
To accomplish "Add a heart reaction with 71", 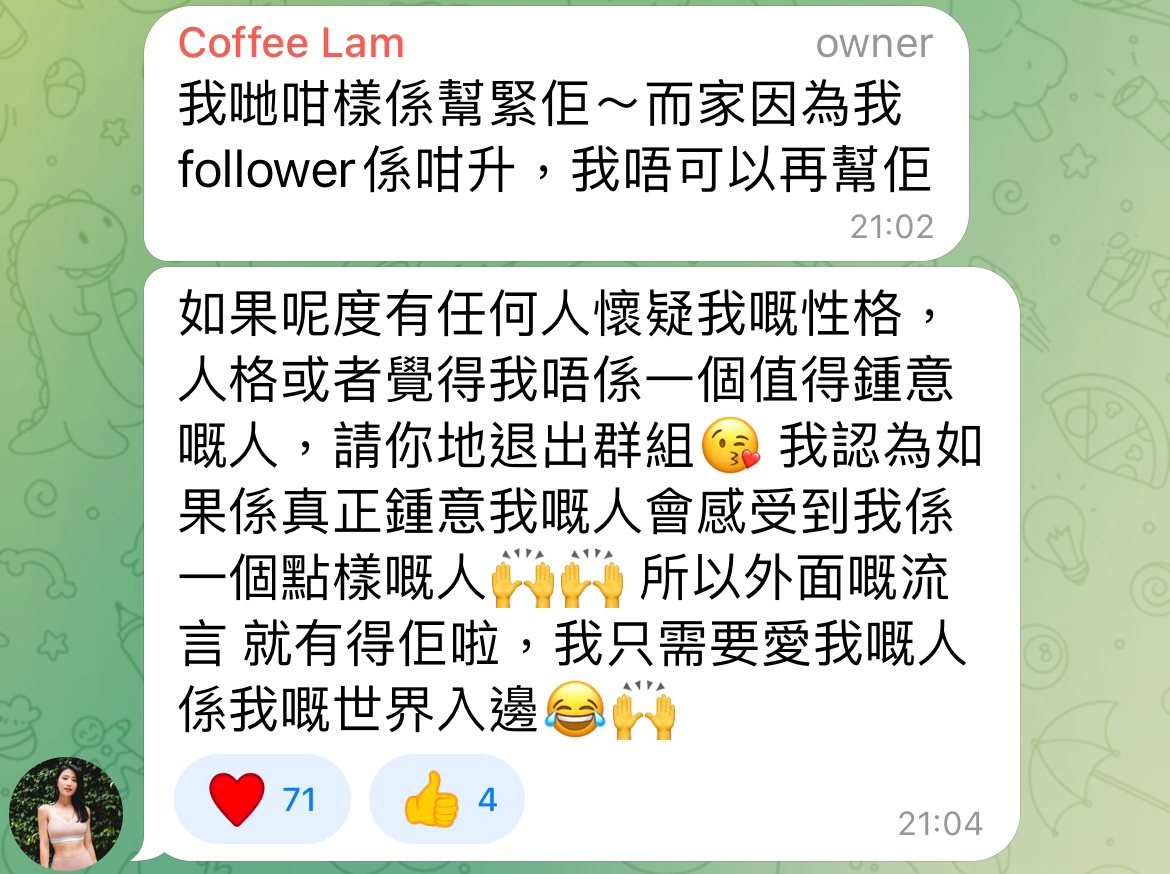I will pos(262,799).
